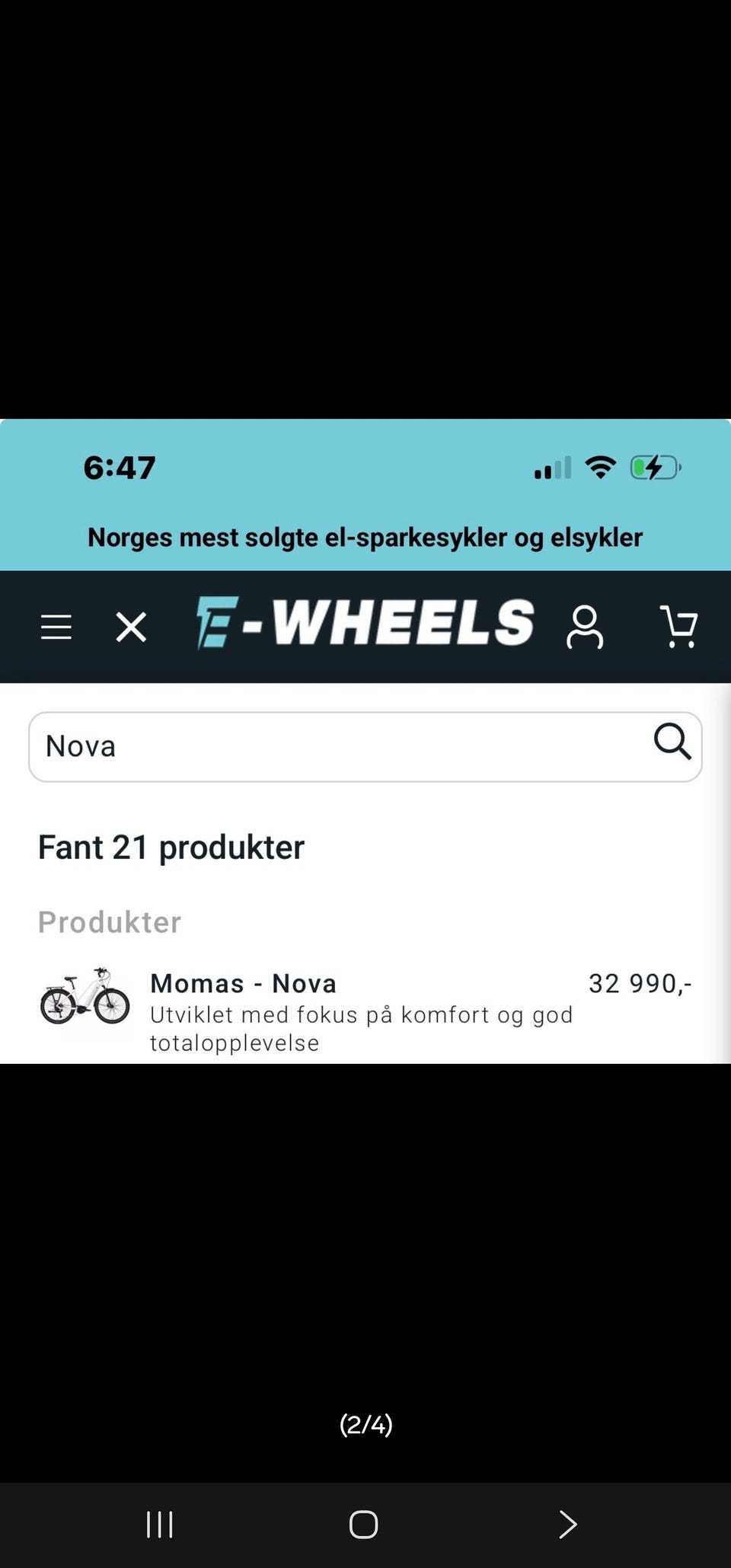Go to the home screen

tap(363, 1524)
